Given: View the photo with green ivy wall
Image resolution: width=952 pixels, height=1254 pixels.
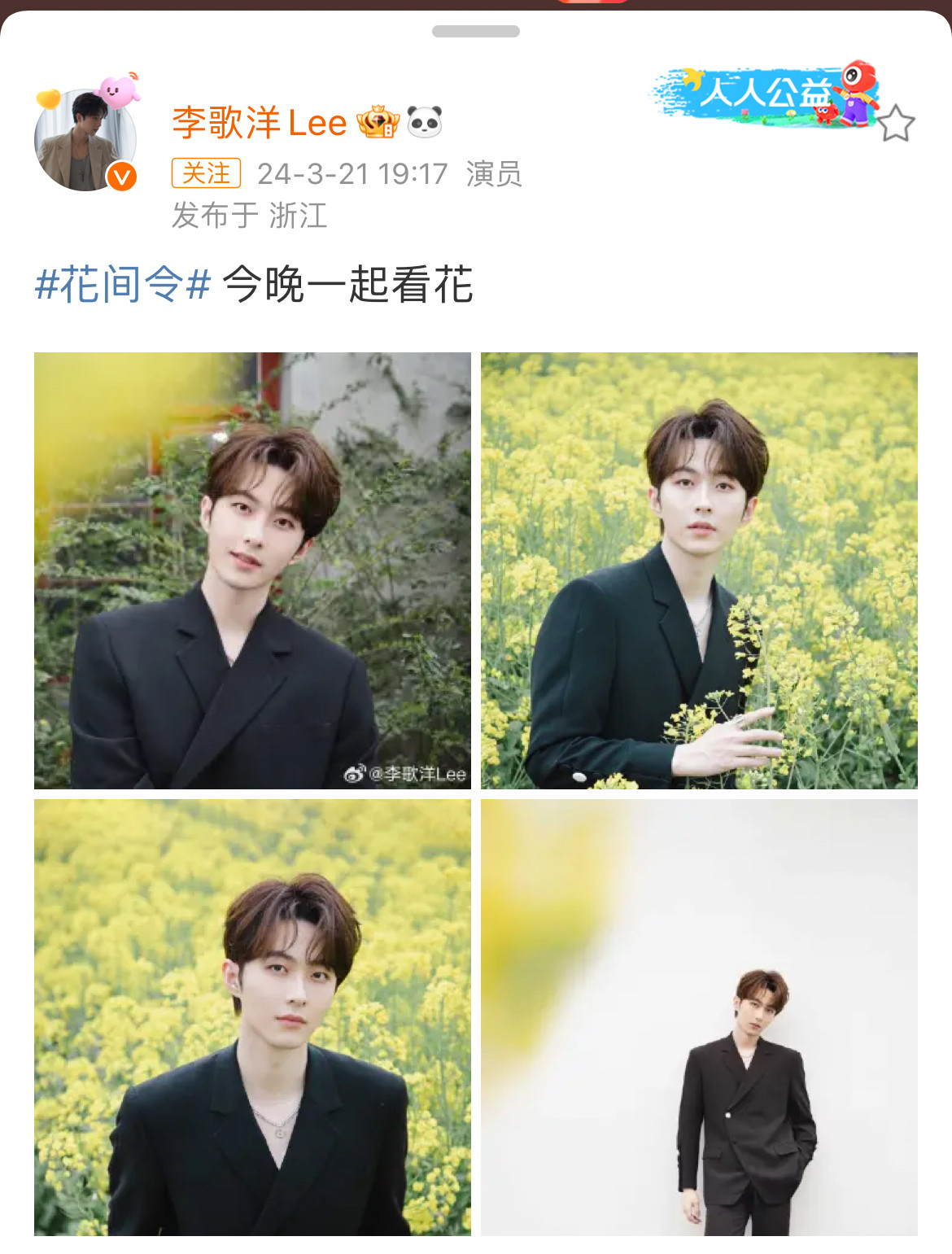Looking at the screenshot, I should pyautogui.click(x=252, y=570).
